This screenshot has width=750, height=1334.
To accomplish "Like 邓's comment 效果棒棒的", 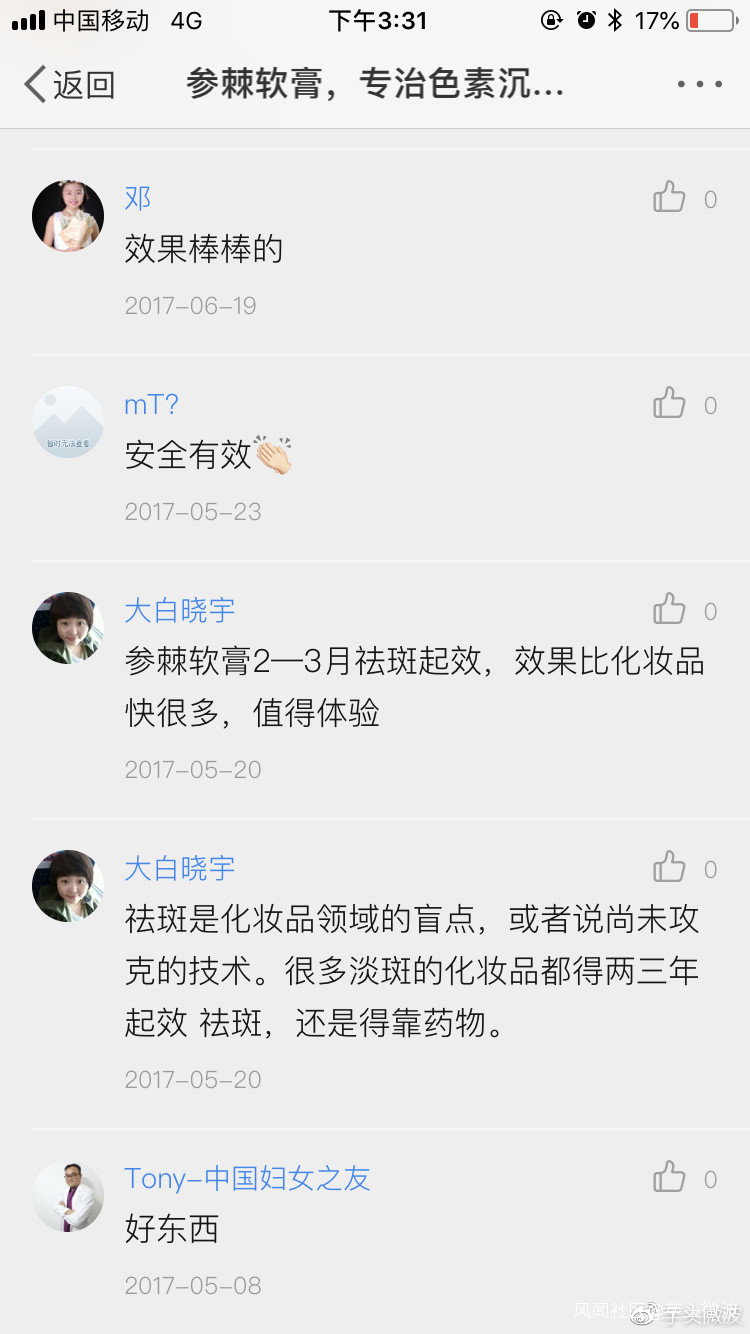I will (x=670, y=198).
